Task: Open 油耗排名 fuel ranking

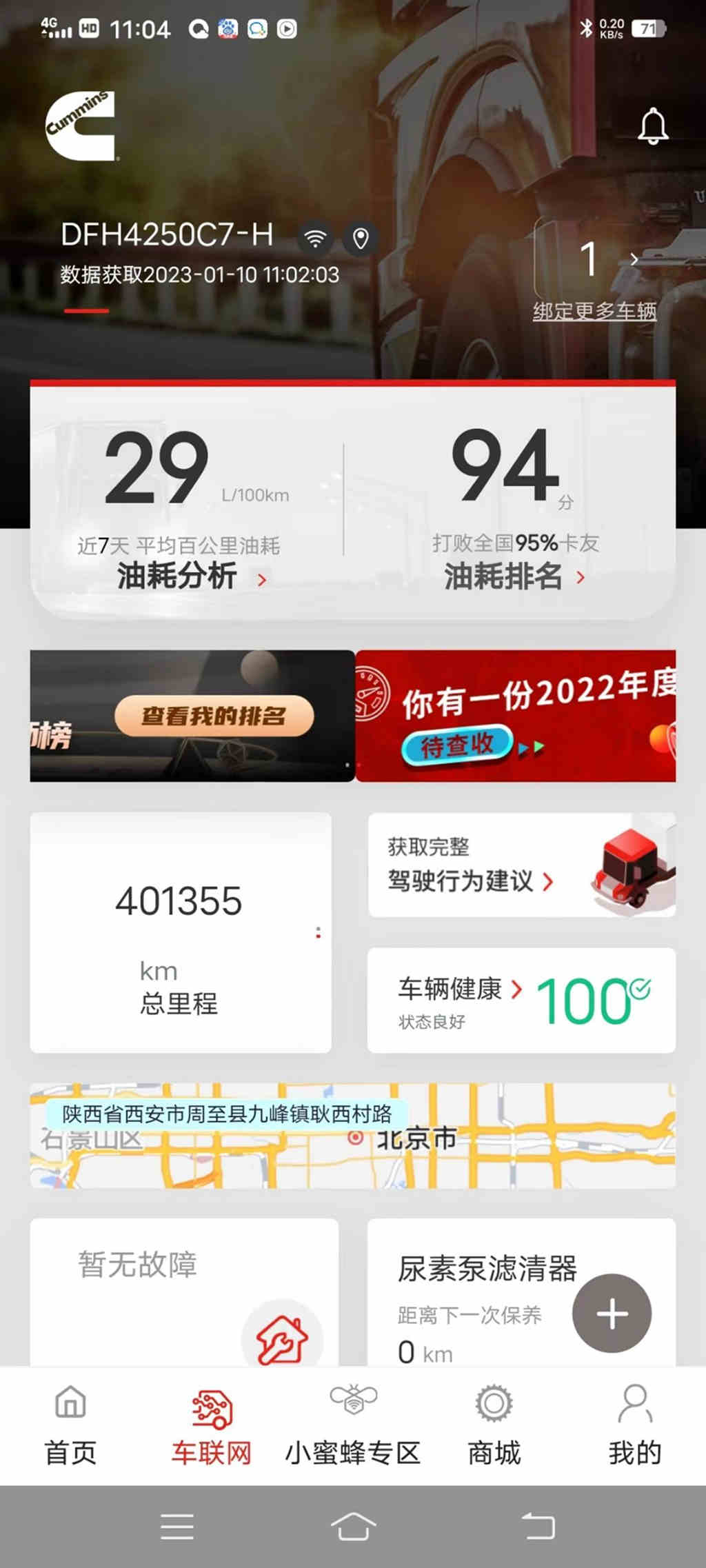Action: point(513,576)
